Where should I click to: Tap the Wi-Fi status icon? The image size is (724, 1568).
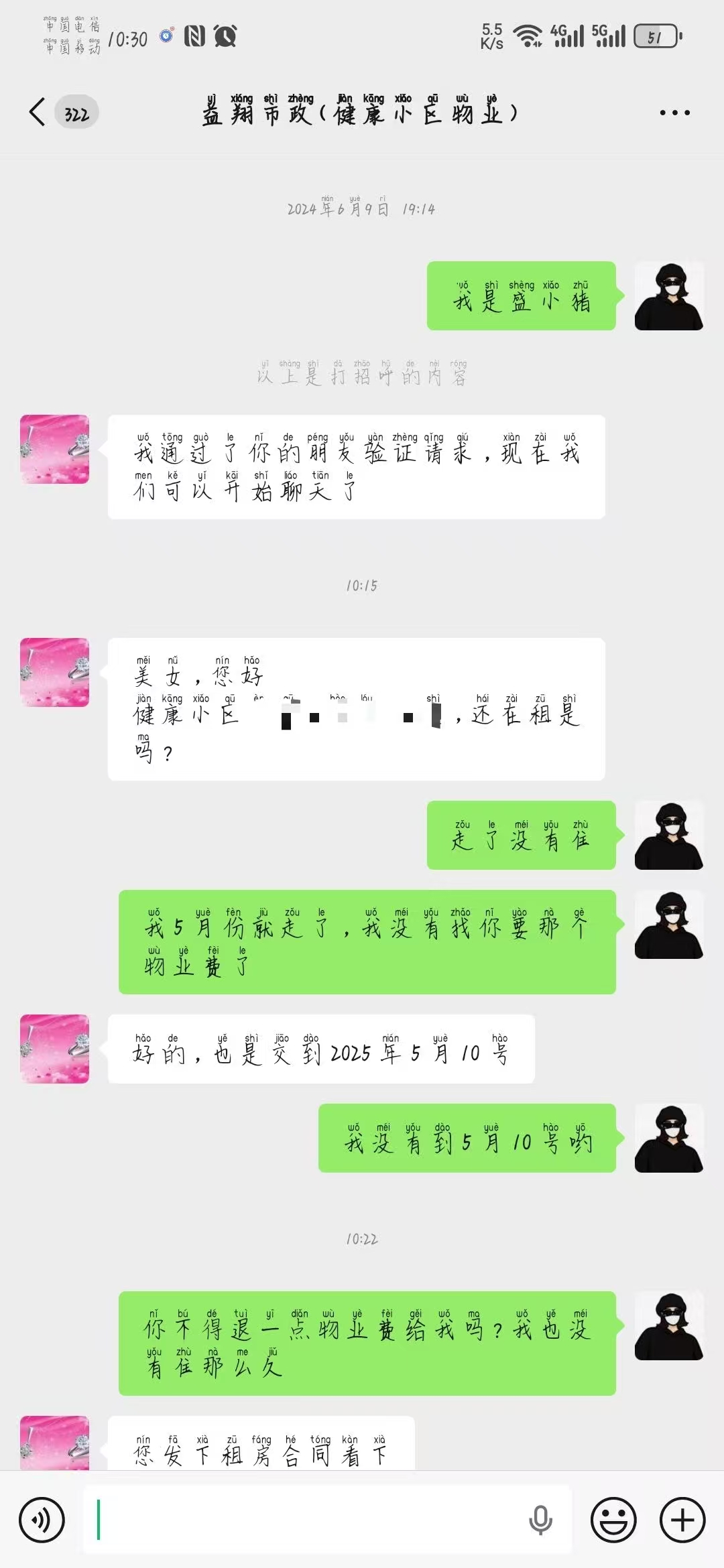[527, 37]
